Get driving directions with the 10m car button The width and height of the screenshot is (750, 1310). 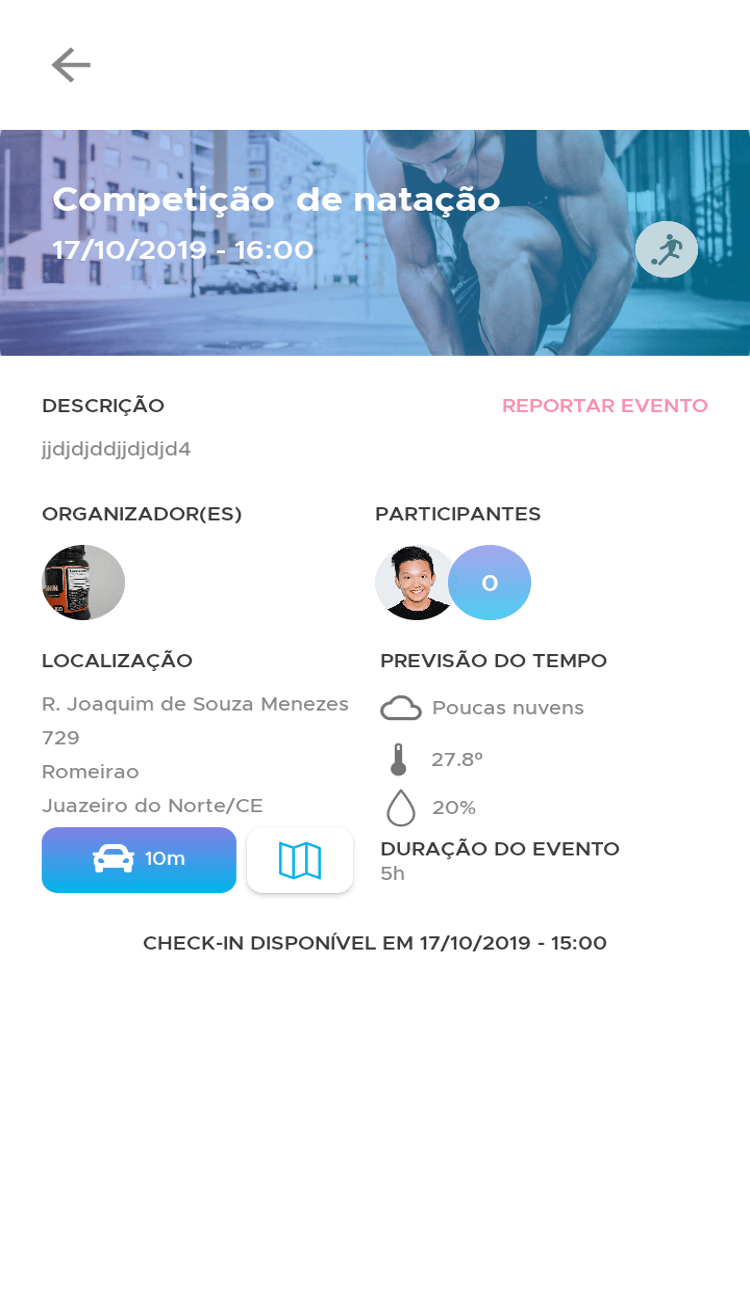[x=139, y=860]
